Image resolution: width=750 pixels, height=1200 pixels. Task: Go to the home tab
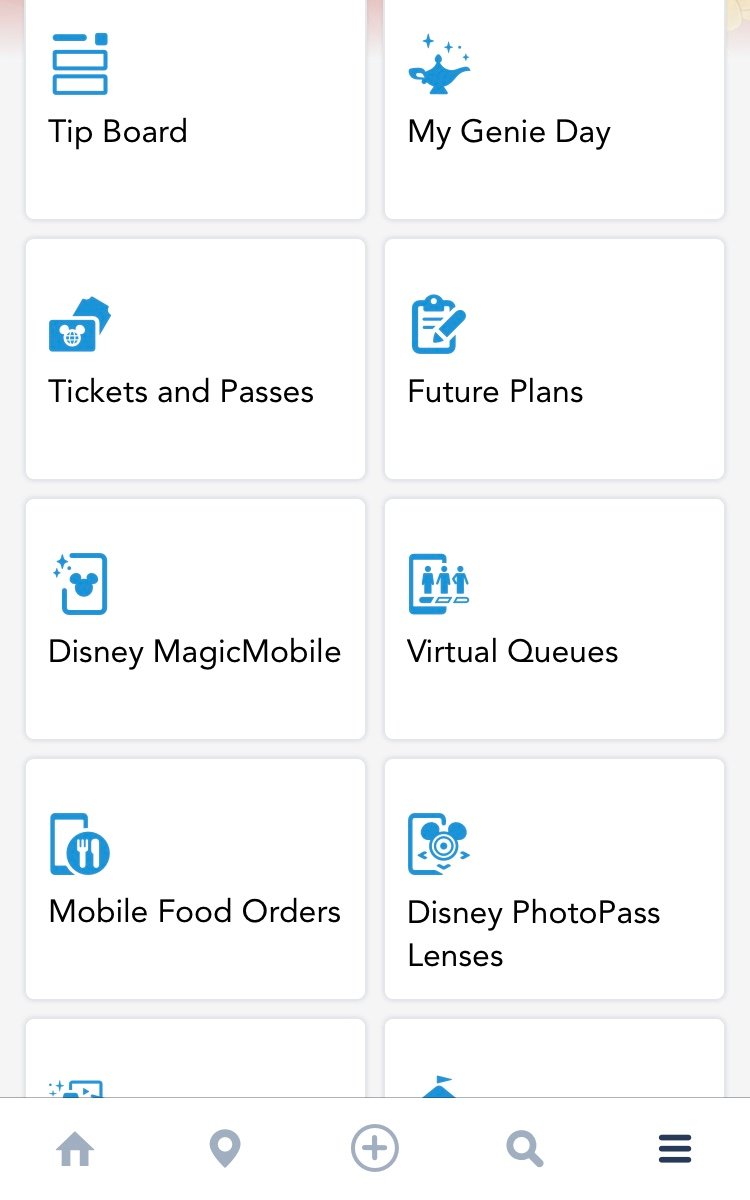(75, 1149)
